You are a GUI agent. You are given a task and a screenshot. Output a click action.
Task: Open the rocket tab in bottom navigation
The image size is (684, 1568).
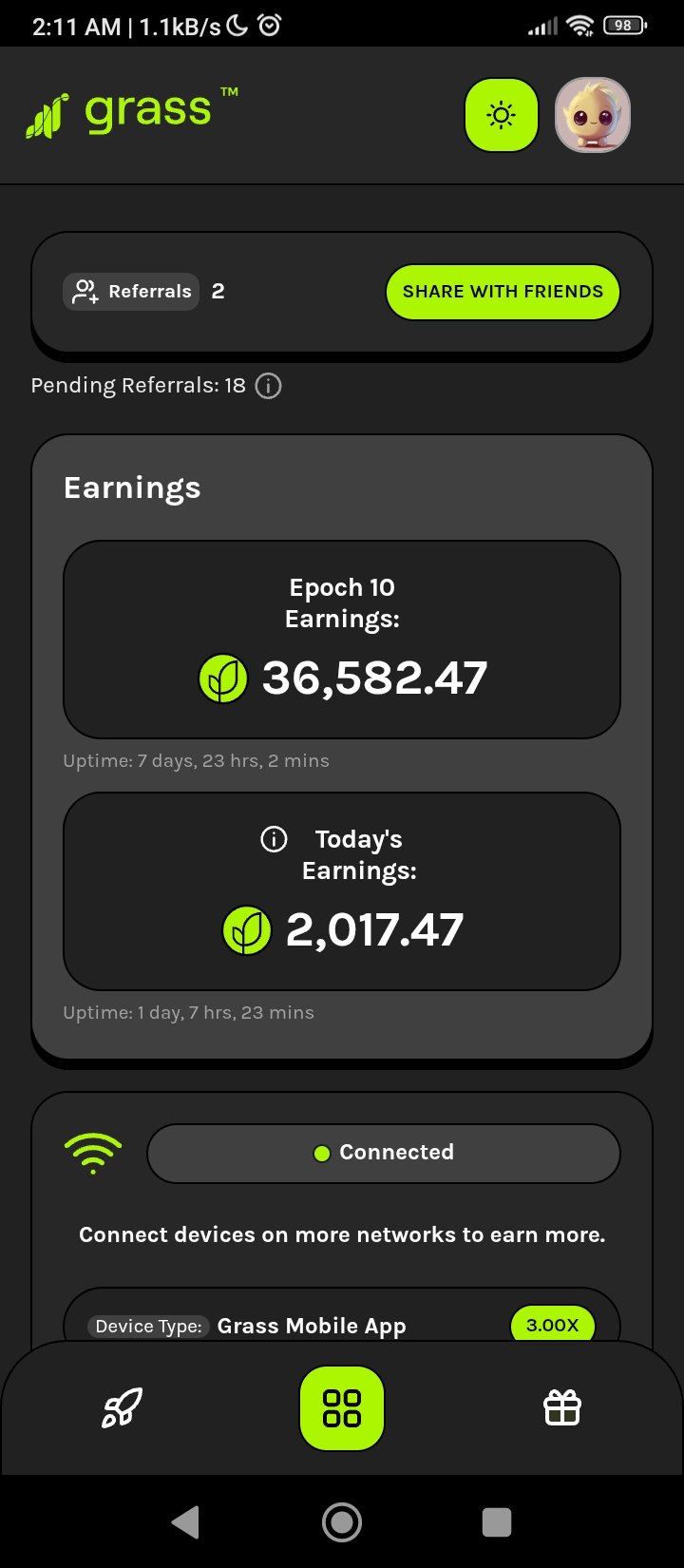click(122, 1407)
